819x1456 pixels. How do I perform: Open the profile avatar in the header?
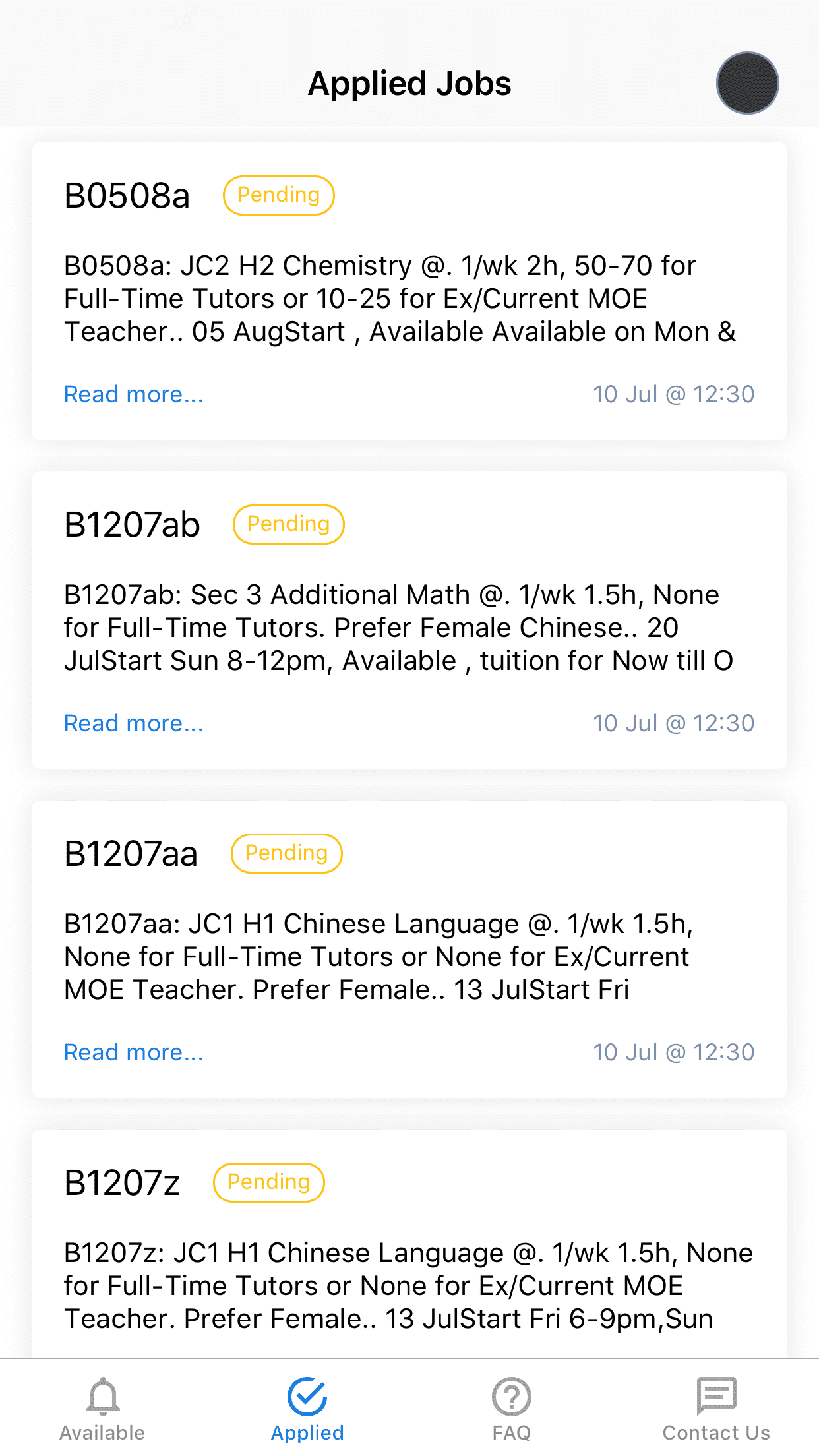coord(747,83)
